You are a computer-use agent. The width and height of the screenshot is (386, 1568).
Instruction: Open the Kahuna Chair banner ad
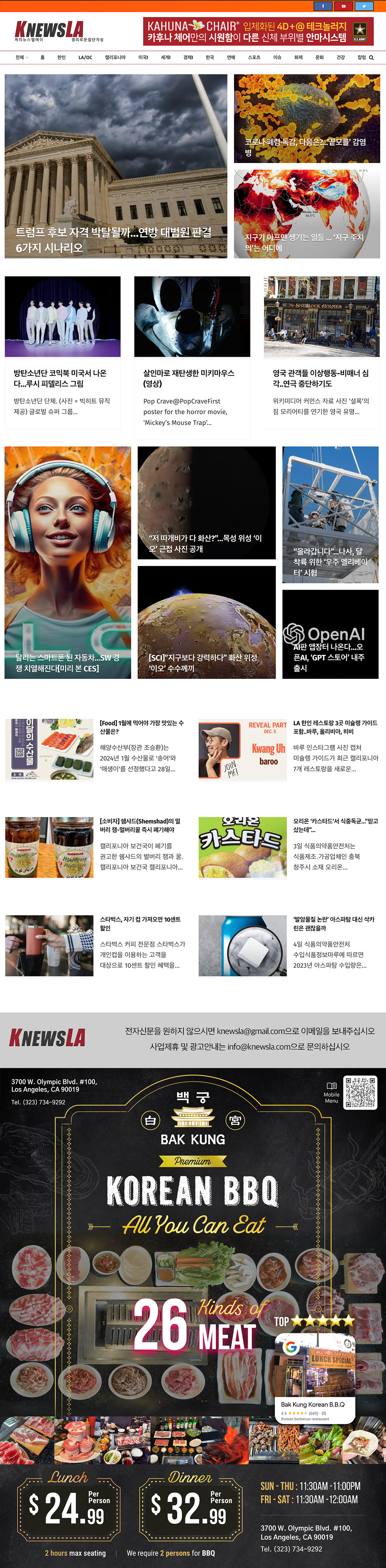click(x=258, y=32)
